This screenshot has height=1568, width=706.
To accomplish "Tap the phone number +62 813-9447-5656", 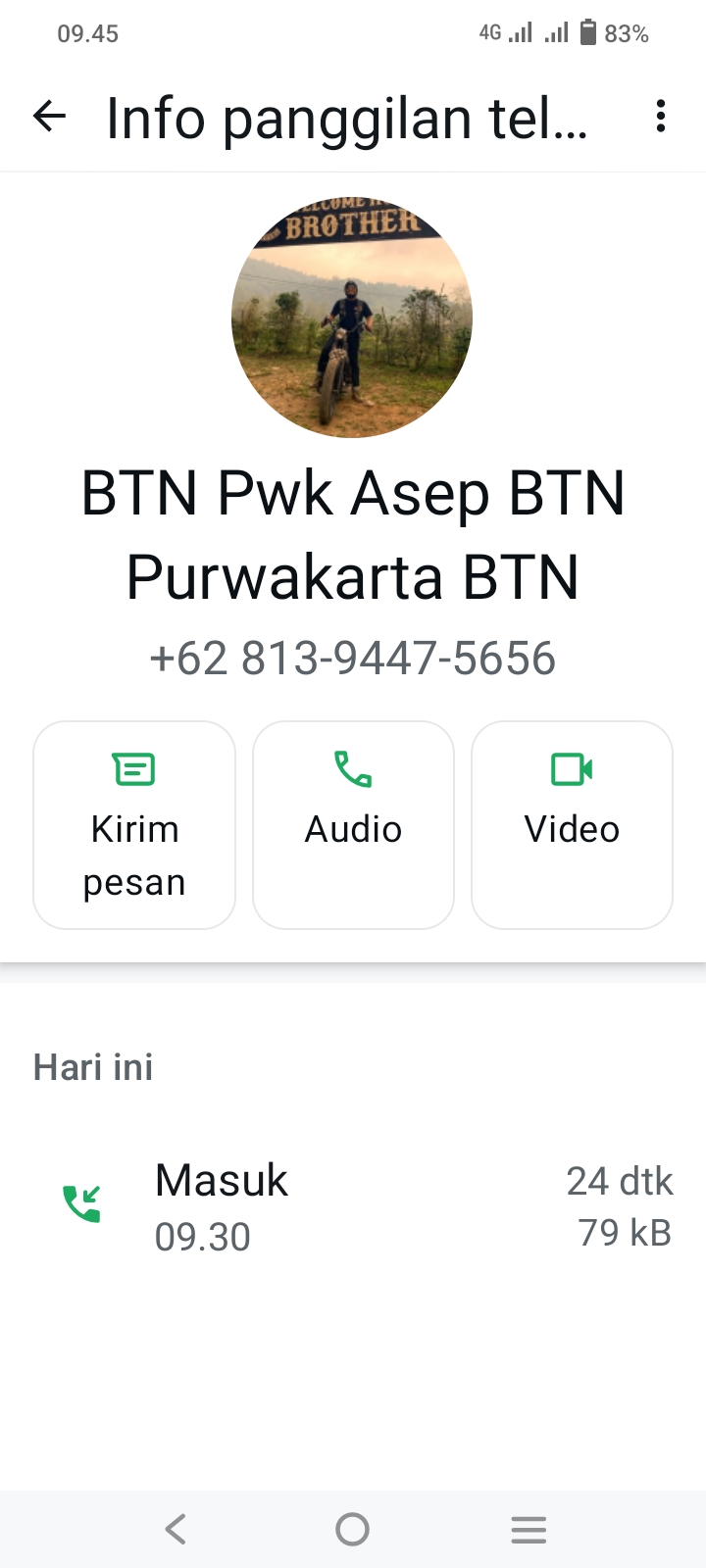I will tap(353, 659).
